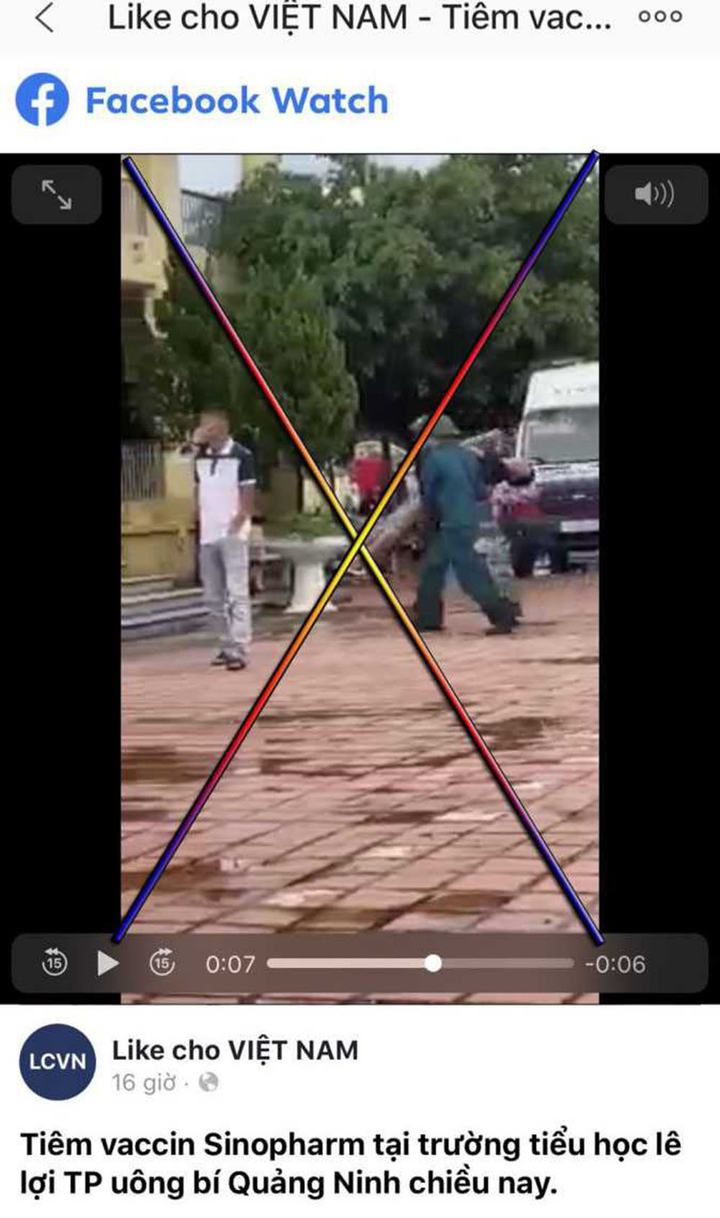Image resolution: width=720 pixels, height=1218 pixels.
Task: Go back using the top-left arrow
Action: (44, 18)
